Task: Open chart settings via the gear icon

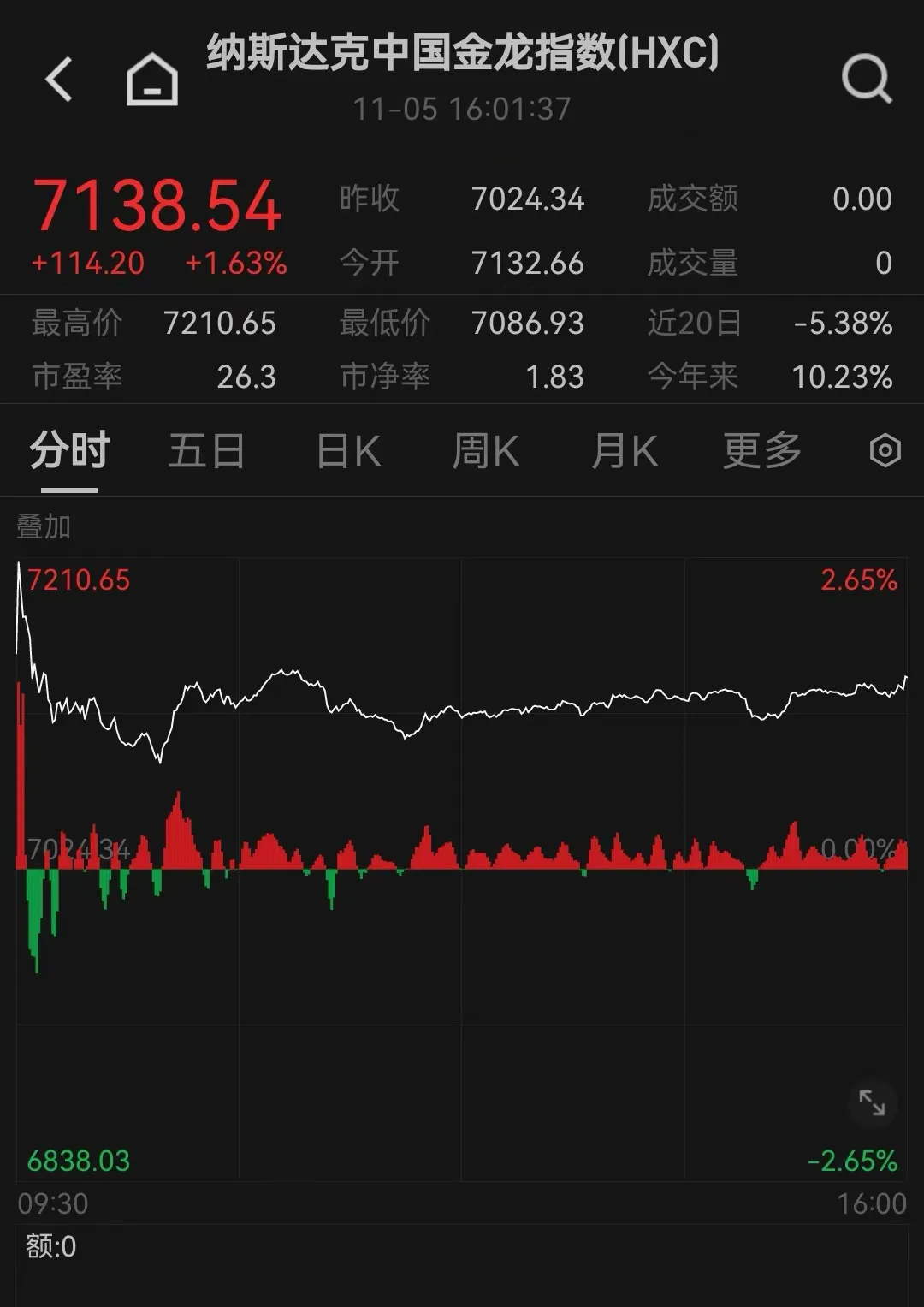Action: point(884,449)
